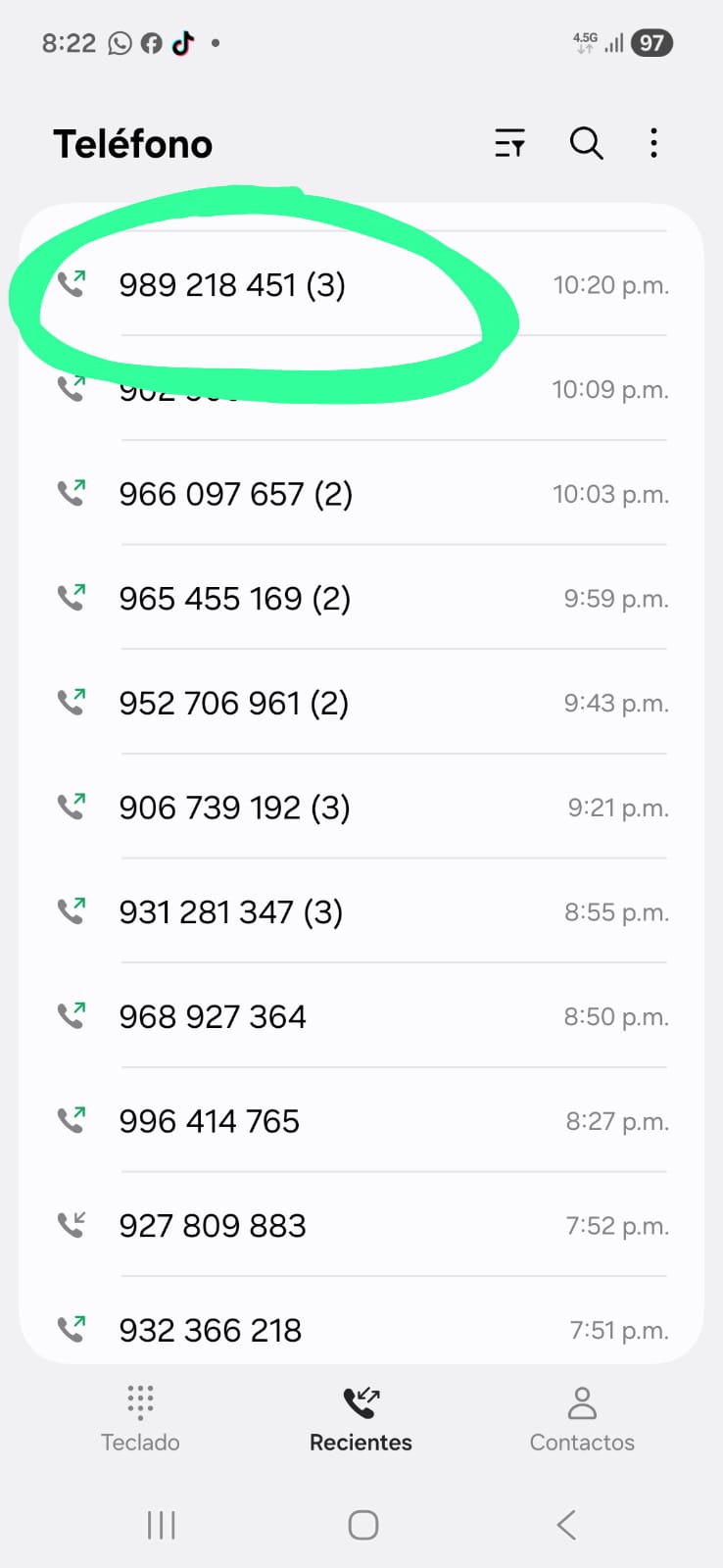Open the search magnifier
The width and height of the screenshot is (723, 1568).
pyautogui.click(x=586, y=144)
